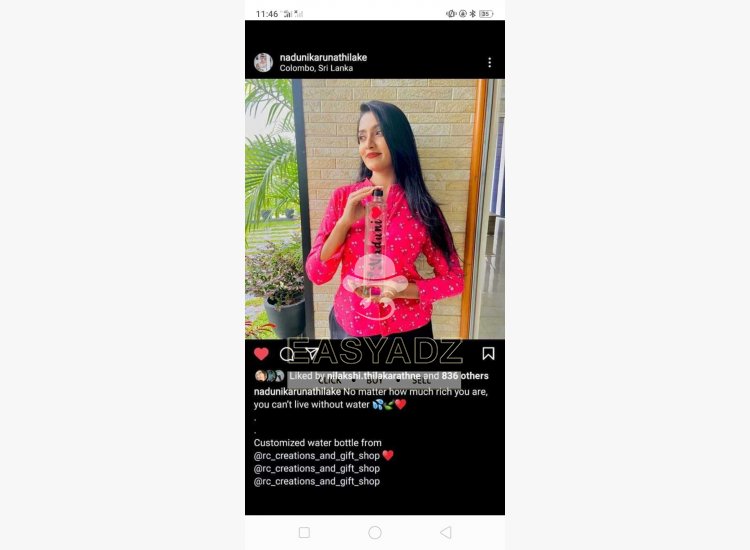The width and height of the screenshot is (750, 550).
Task: Open nadunikarunathilake's profile picture in the header
Action: click(263, 63)
